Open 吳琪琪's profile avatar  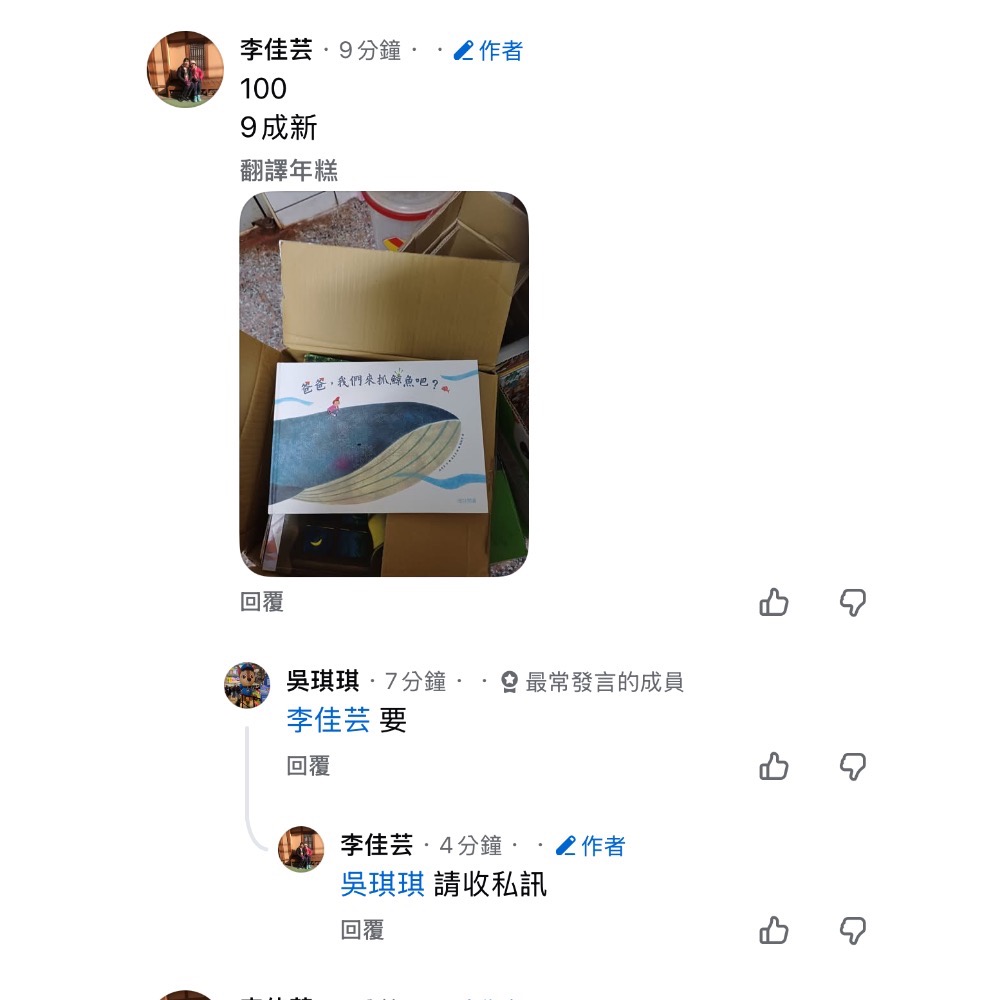(247, 685)
